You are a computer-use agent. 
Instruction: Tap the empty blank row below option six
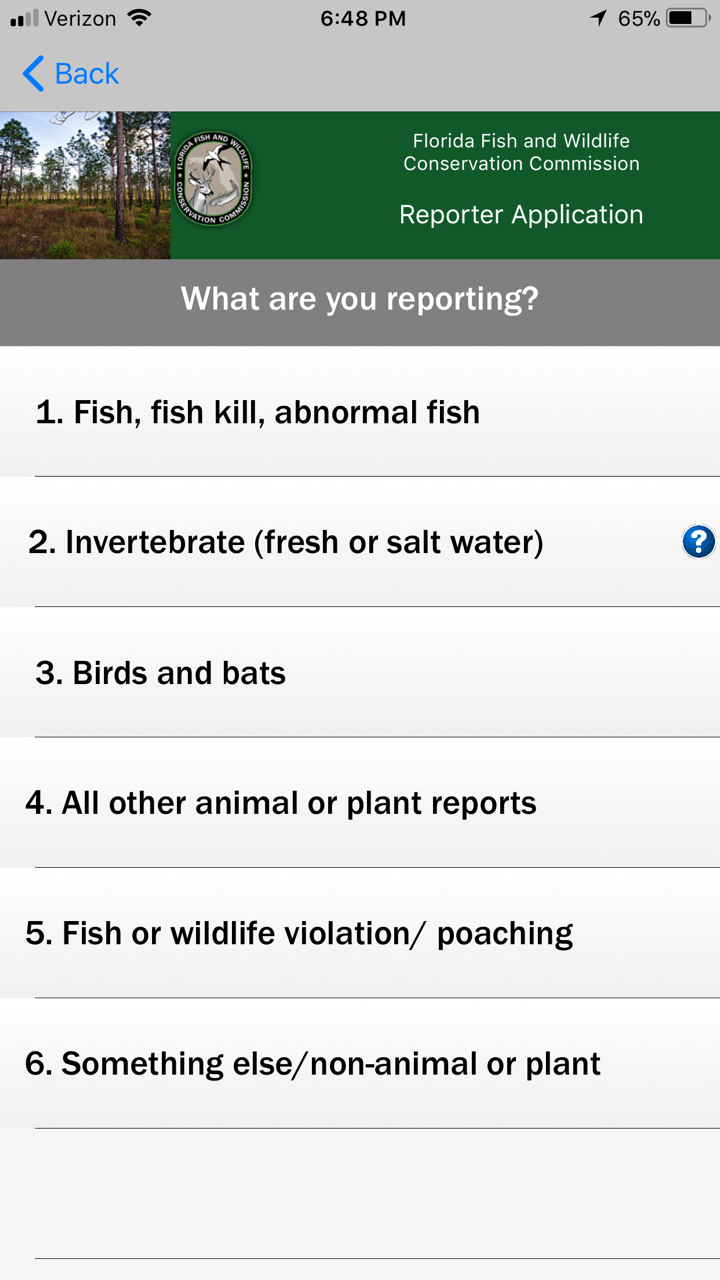(360, 1190)
